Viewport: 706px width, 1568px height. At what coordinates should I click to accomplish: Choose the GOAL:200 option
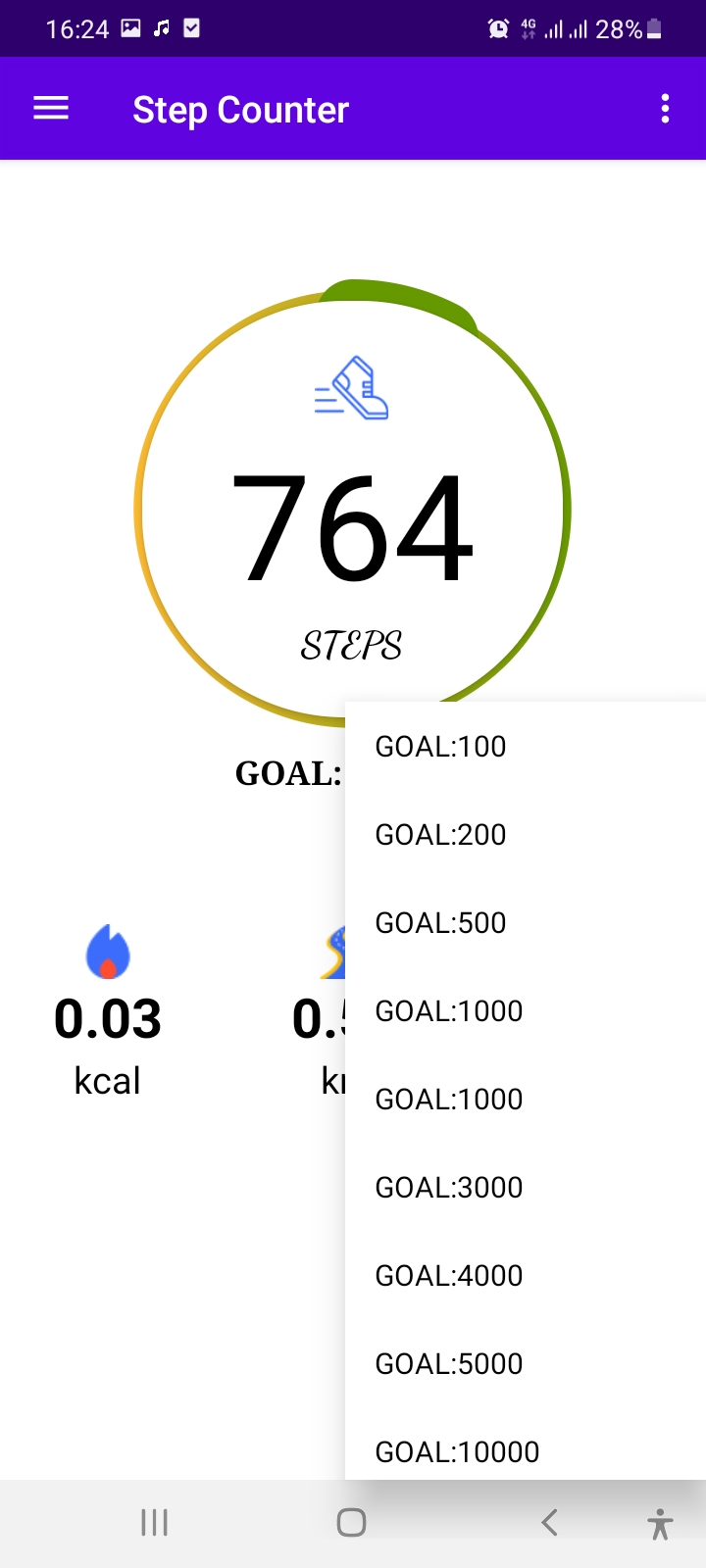tap(526, 834)
